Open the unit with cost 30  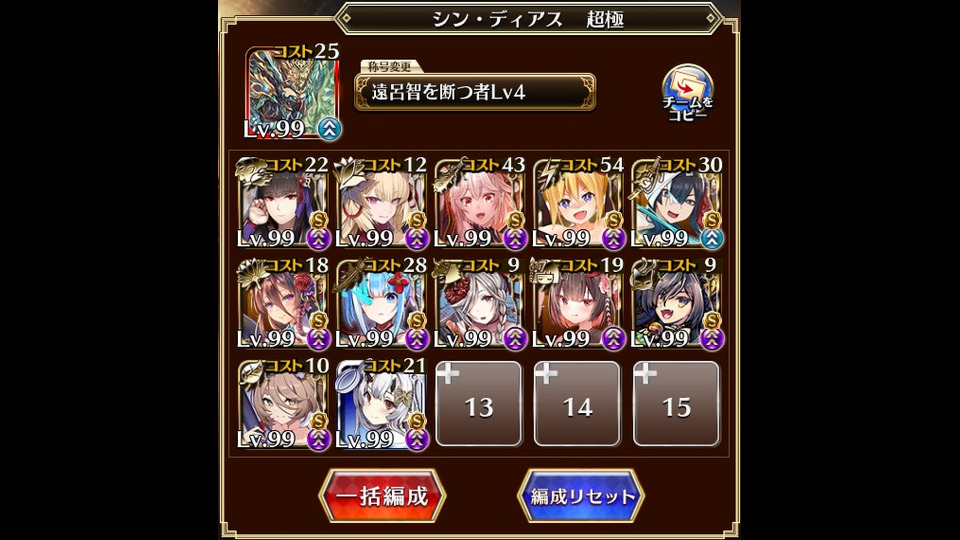tap(676, 206)
